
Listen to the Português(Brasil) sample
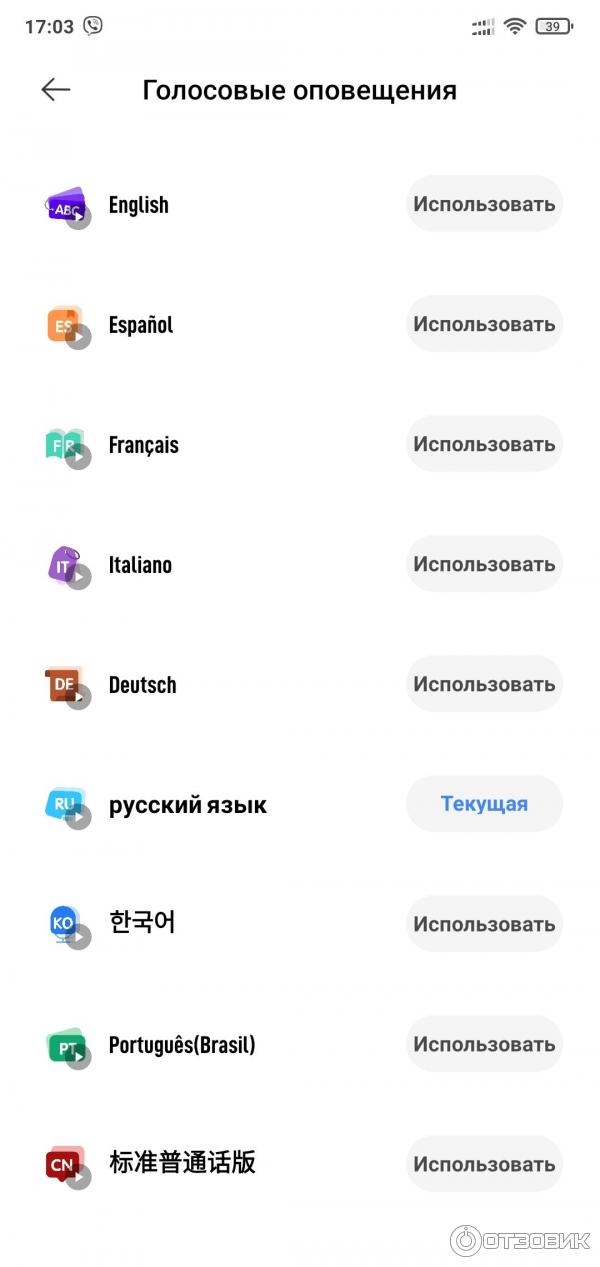click(78, 1056)
